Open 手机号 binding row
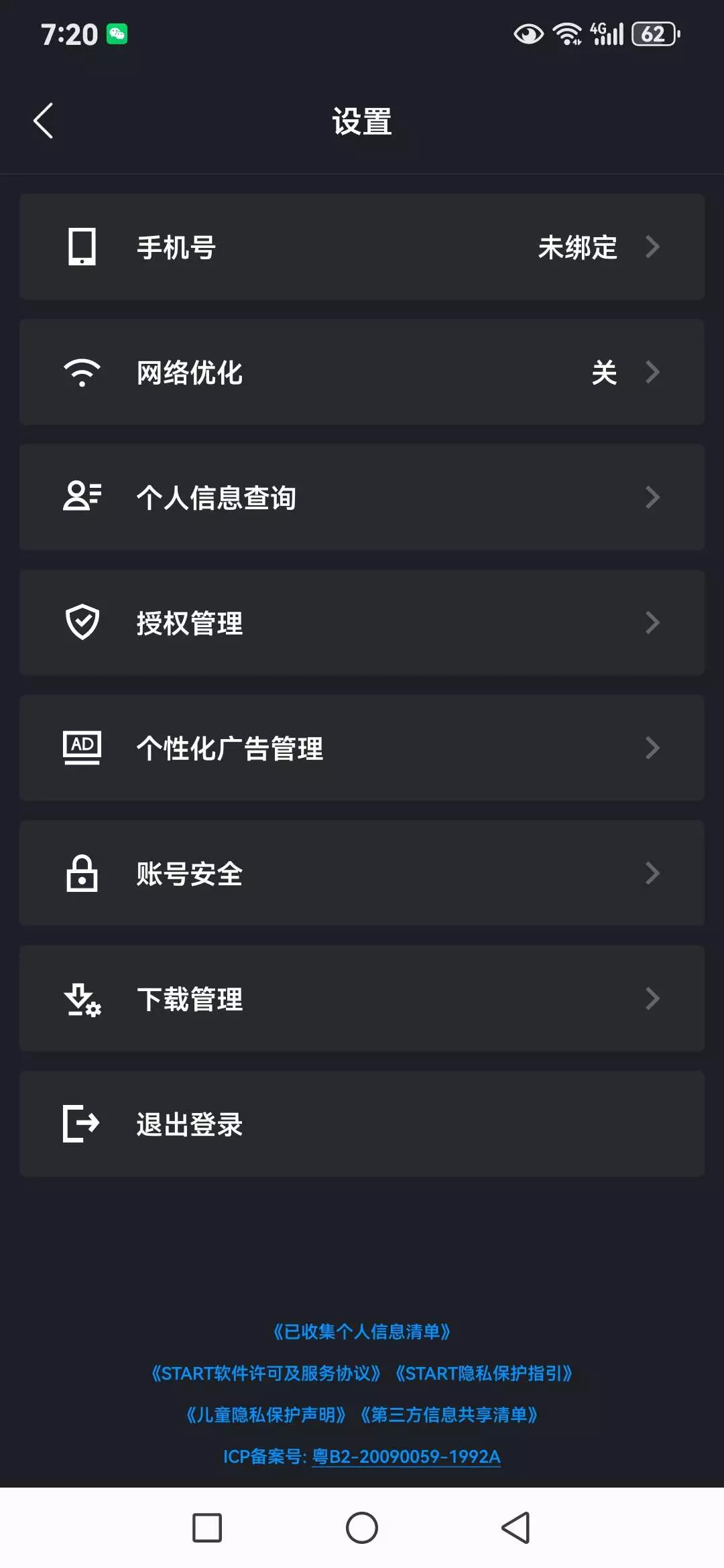 pos(362,247)
